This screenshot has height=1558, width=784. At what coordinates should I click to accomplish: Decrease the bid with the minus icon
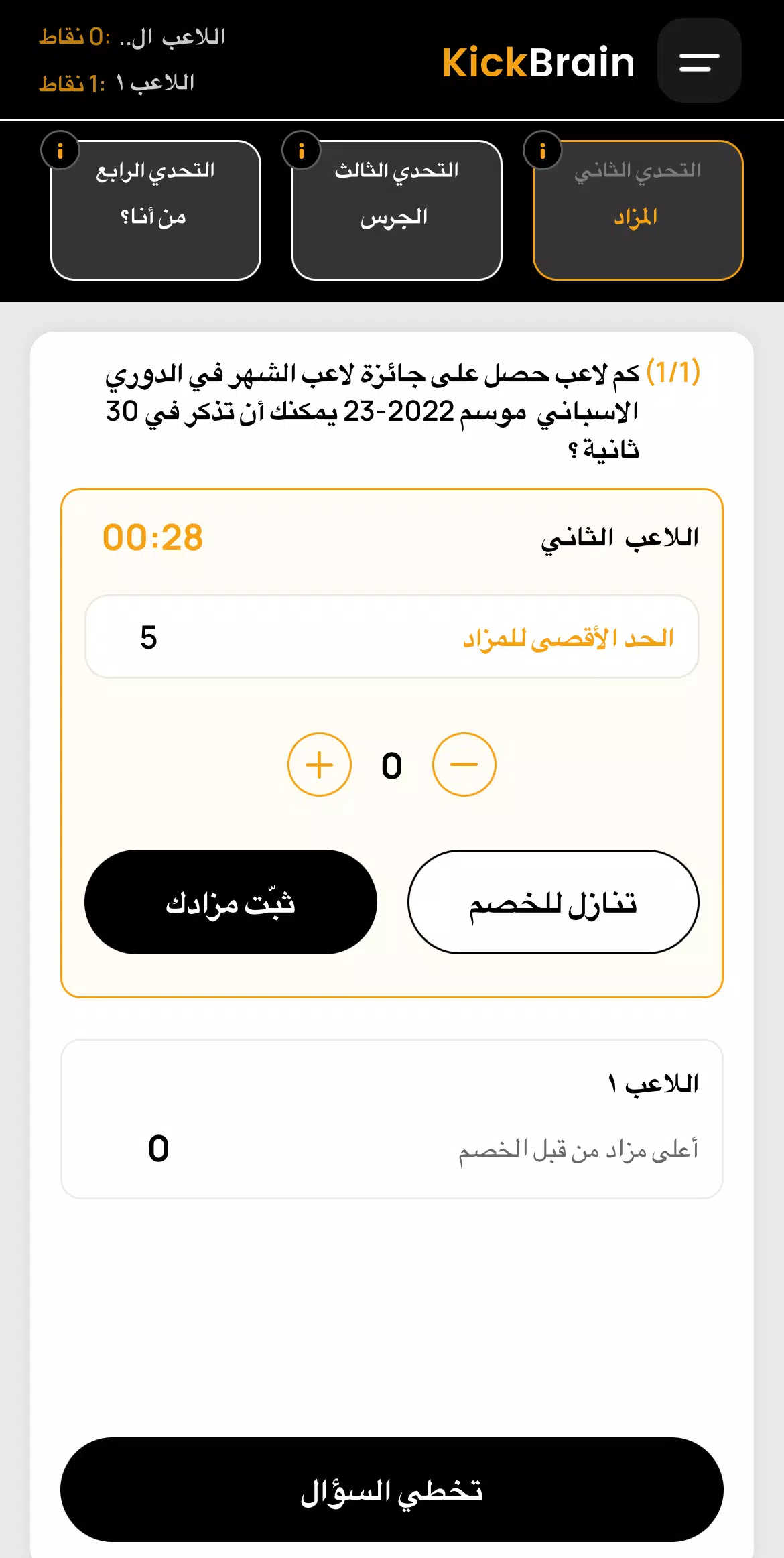coord(464,764)
